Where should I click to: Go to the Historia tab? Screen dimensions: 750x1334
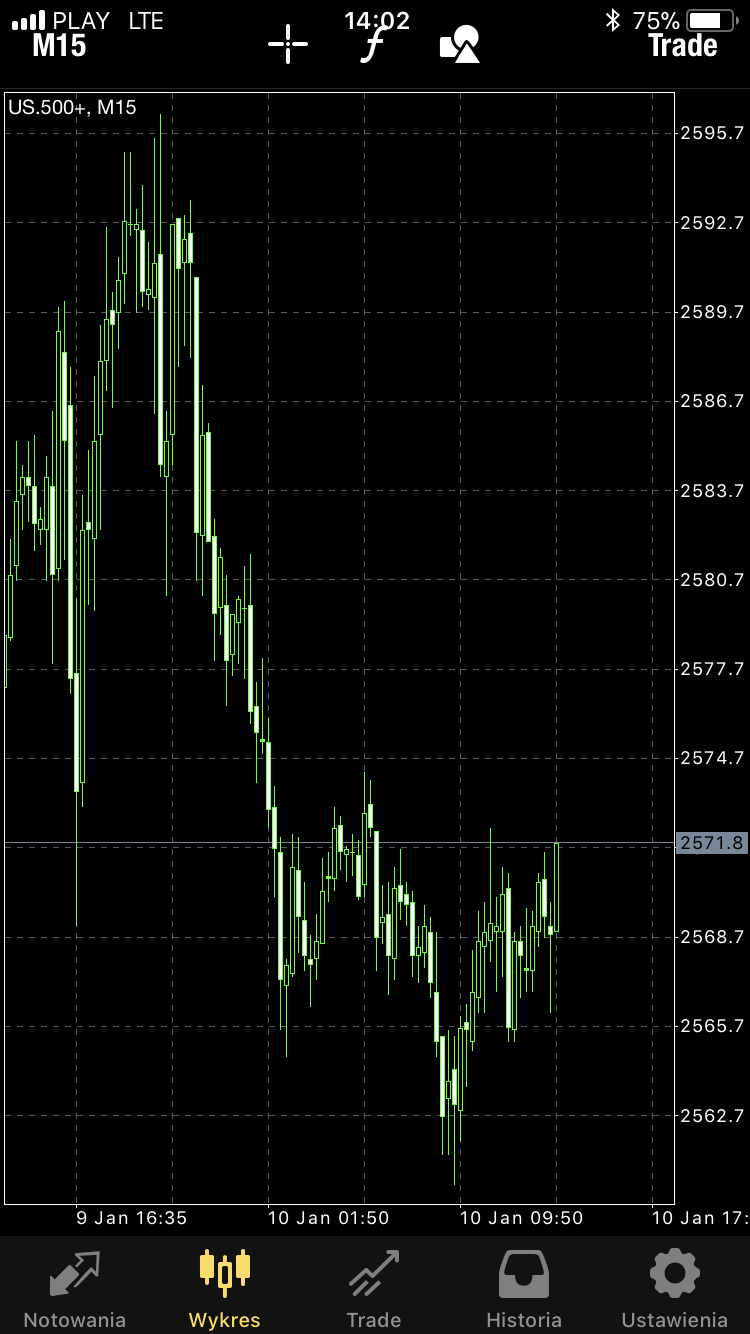[x=524, y=1286]
